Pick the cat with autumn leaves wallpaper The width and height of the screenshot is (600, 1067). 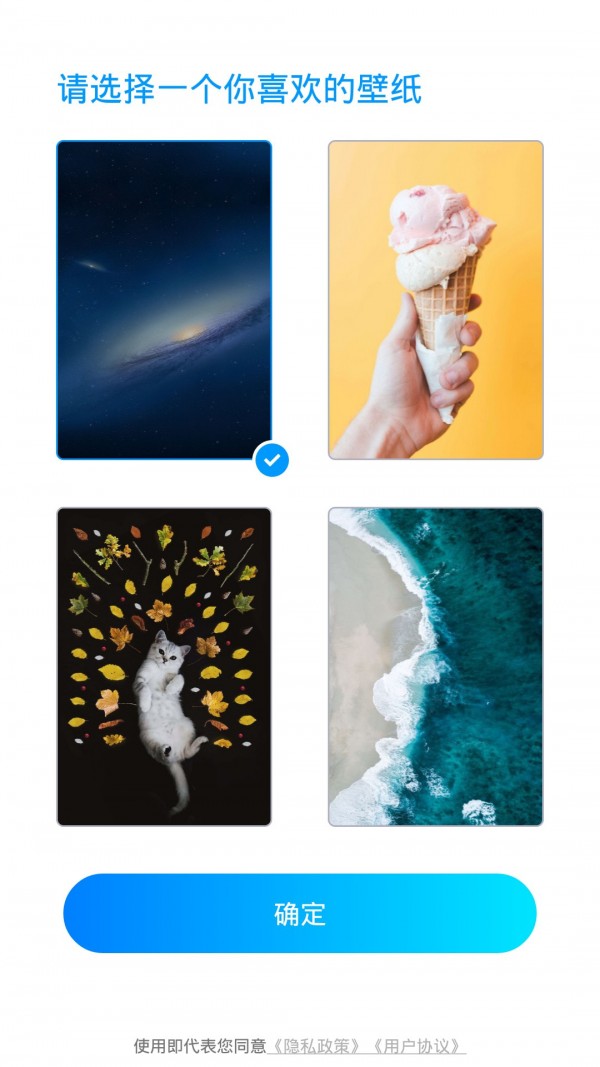[164, 666]
